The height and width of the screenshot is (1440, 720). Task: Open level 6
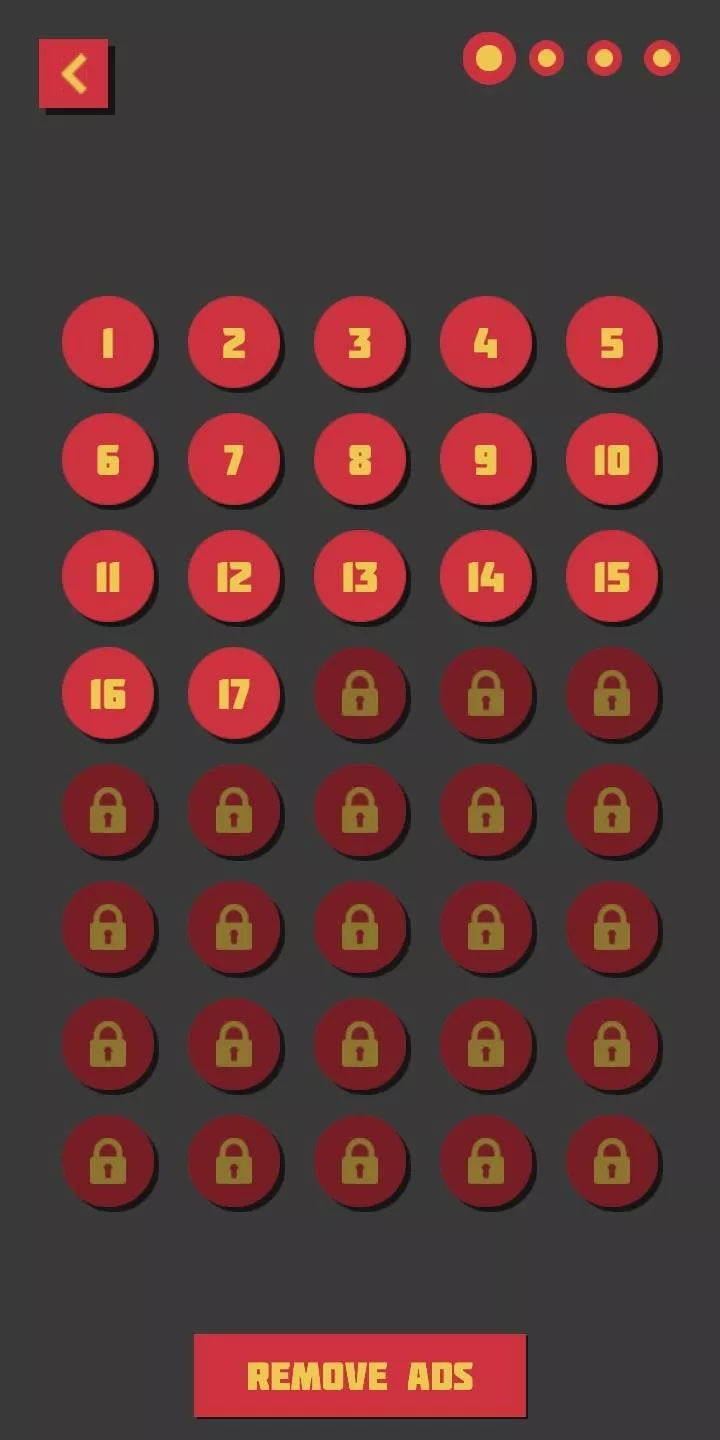tap(108, 459)
